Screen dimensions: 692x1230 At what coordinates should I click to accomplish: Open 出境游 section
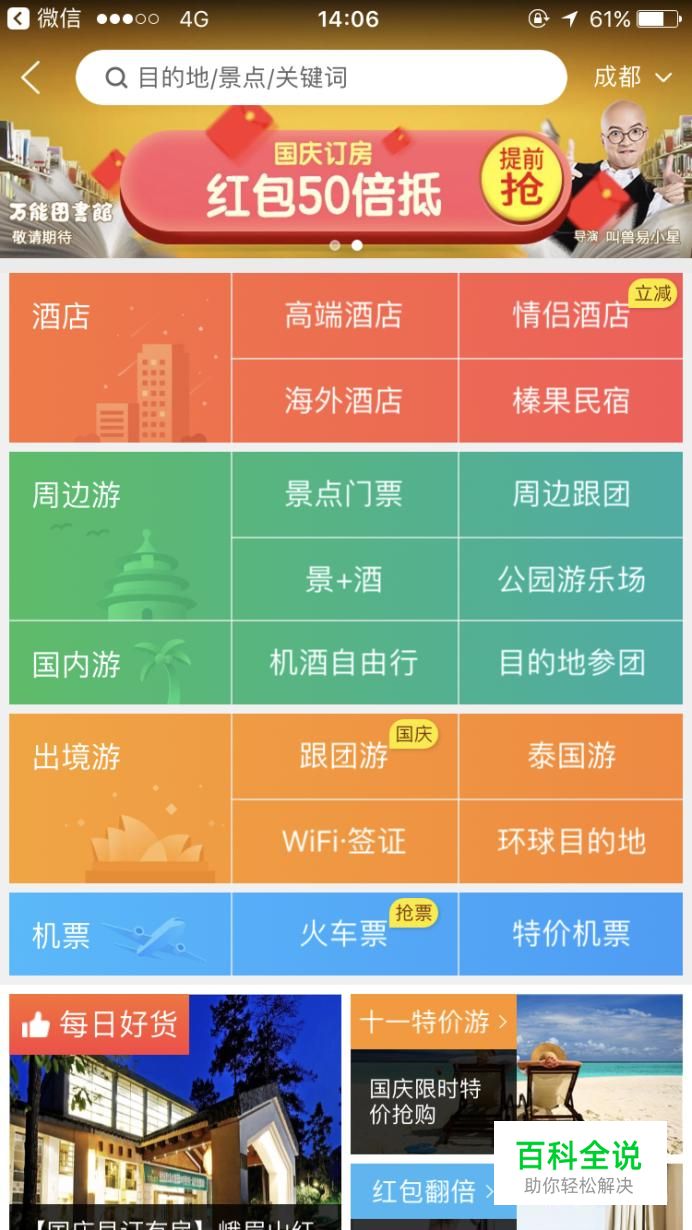click(x=120, y=798)
